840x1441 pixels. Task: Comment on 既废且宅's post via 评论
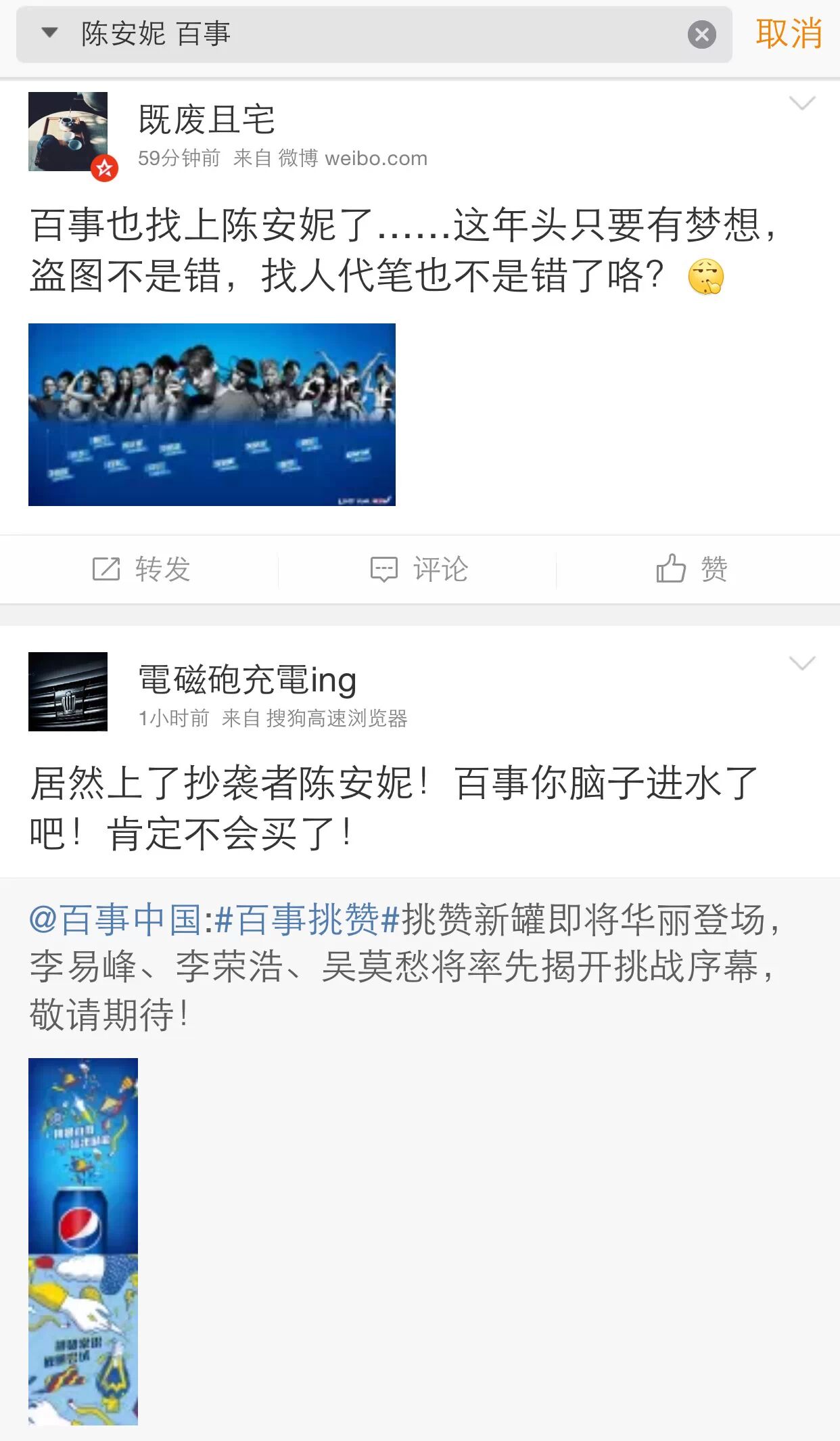(419, 569)
